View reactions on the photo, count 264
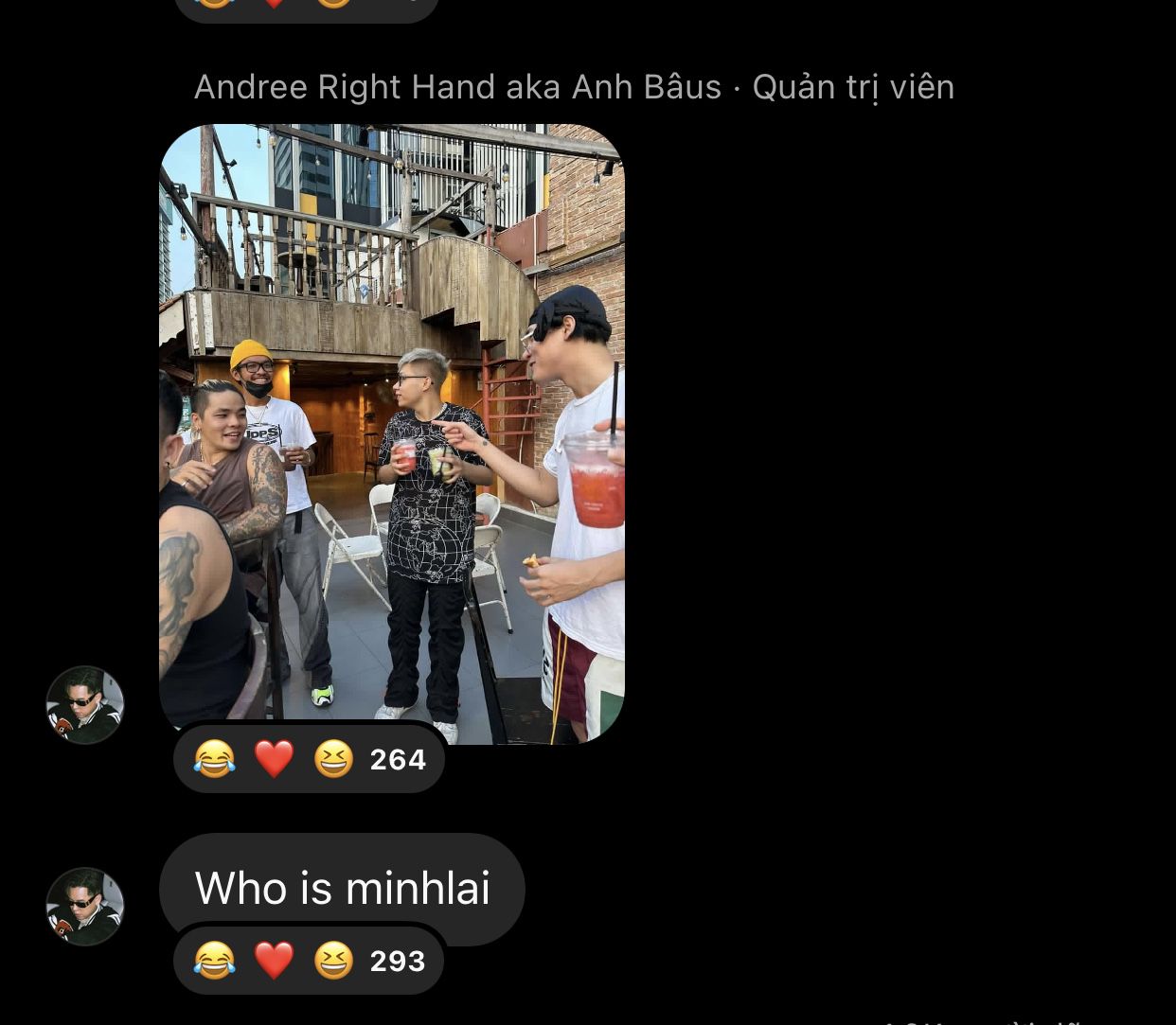 (x=310, y=759)
